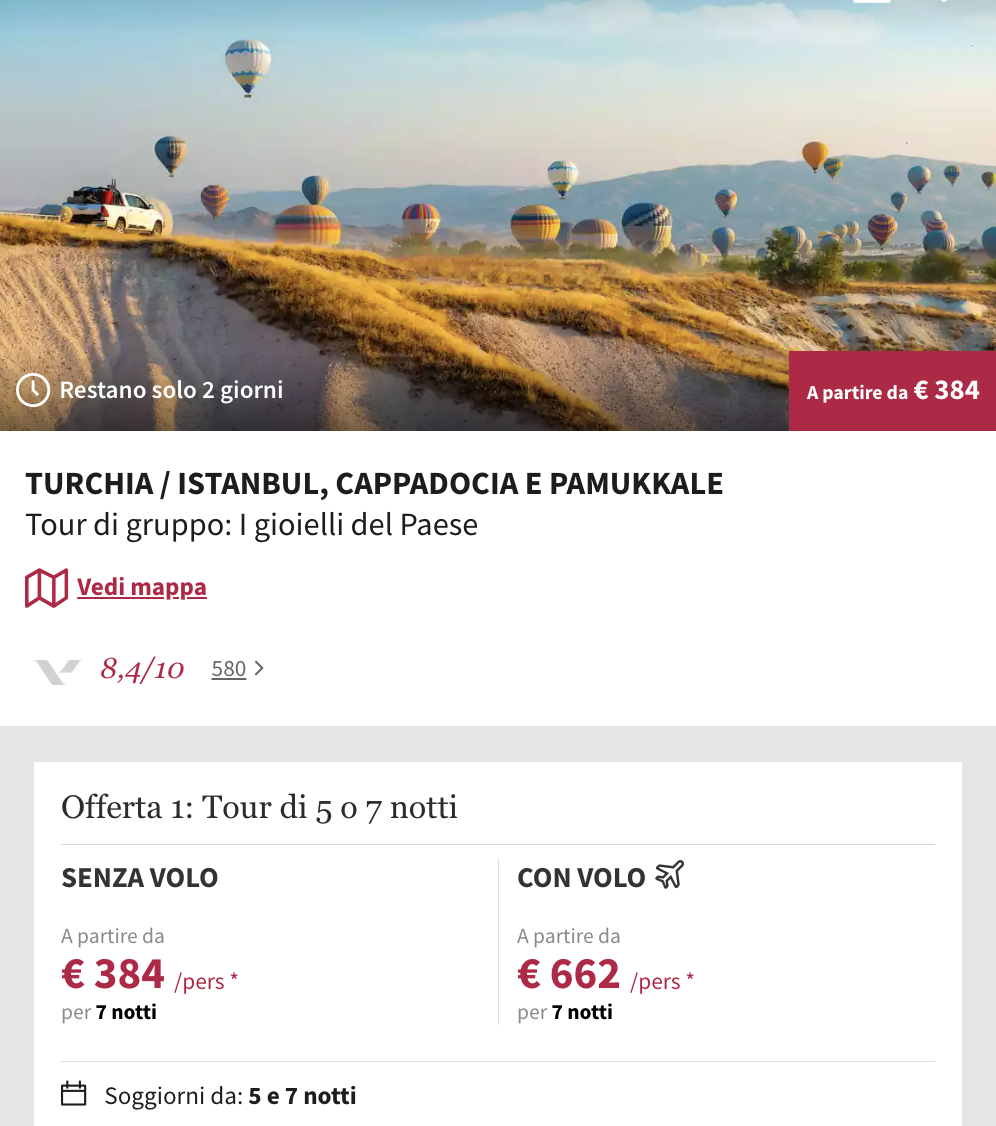Select the Voyage Privé V rating logo
The image size is (996, 1126).
coord(57,668)
